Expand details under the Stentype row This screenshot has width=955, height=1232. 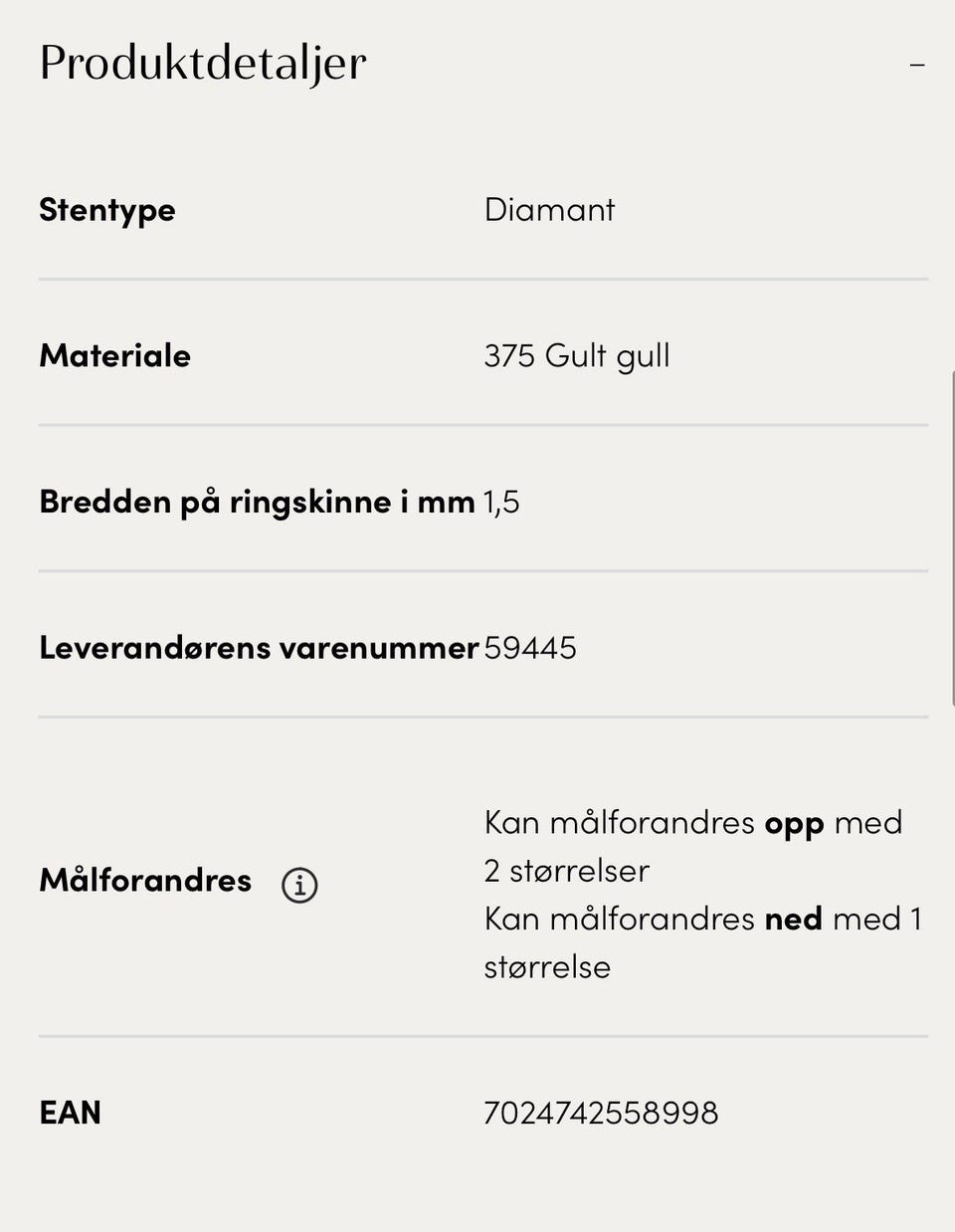click(x=106, y=210)
